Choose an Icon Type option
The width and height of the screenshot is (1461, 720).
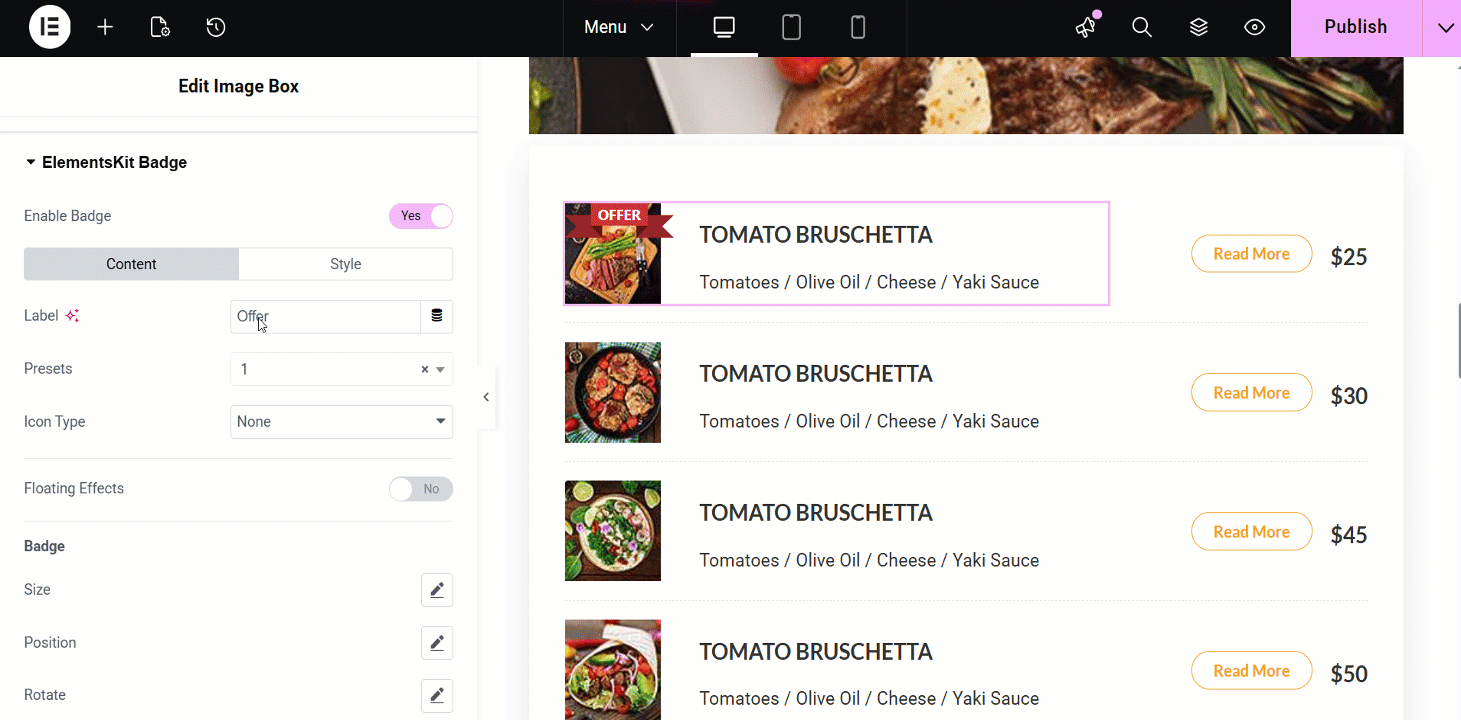(x=341, y=422)
